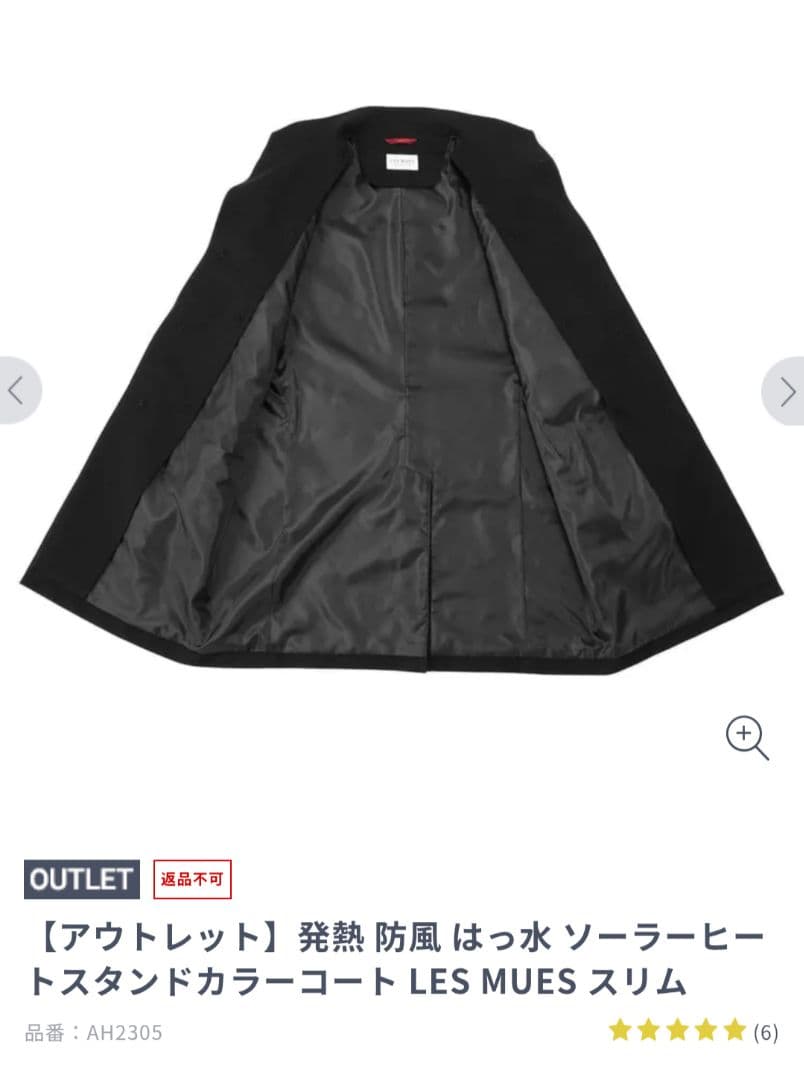Click the OUTLET badge
The height and width of the screenshot is (1080, 804).
[82, 878]
